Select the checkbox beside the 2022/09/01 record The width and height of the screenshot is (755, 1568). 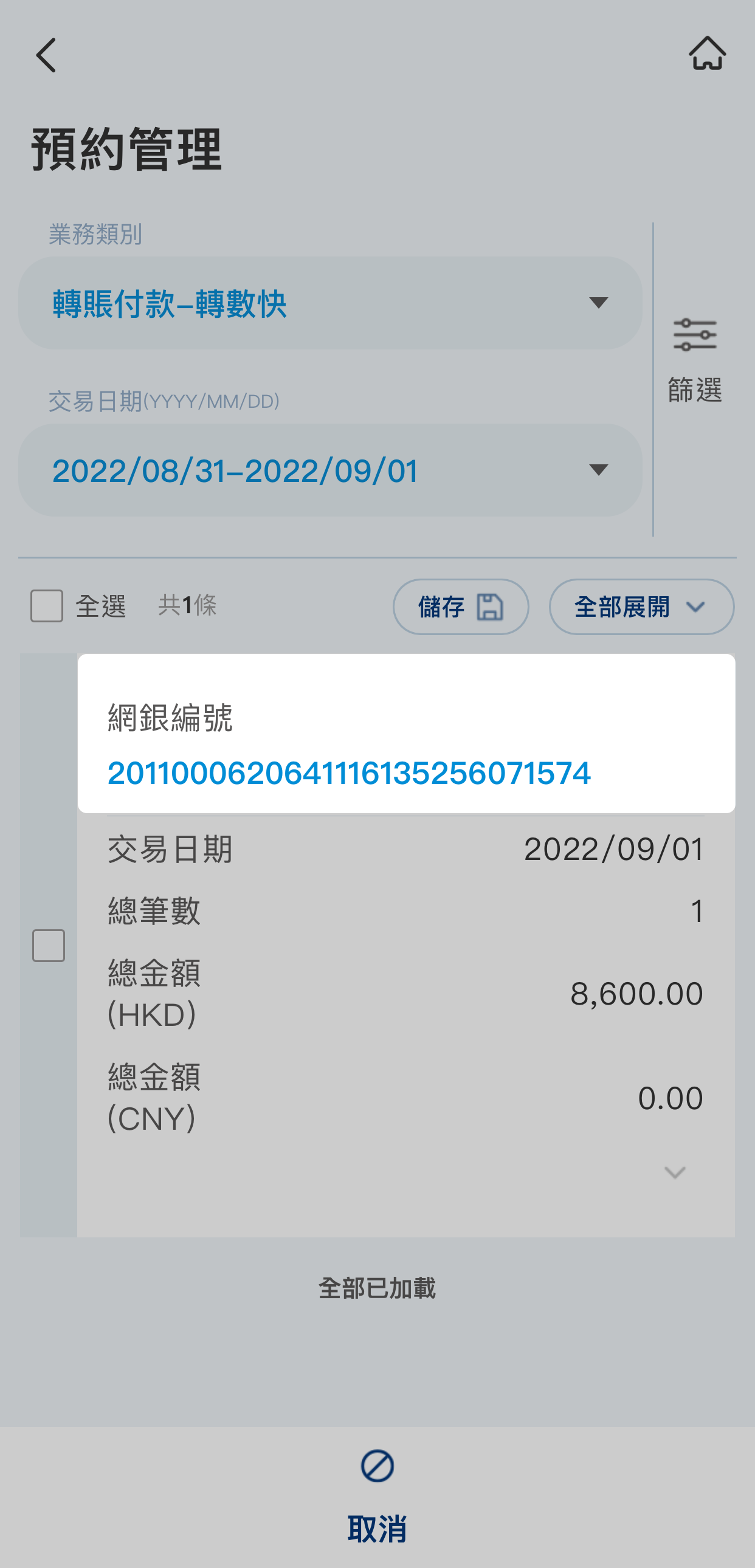[x=49, y=945]
